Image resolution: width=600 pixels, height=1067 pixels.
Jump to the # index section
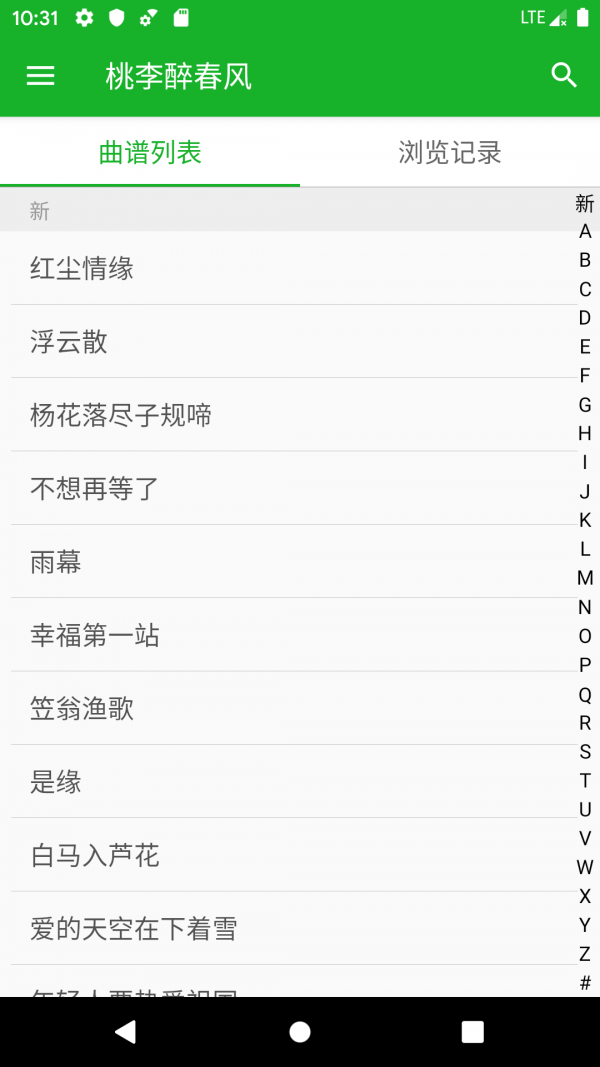[585, 983]
